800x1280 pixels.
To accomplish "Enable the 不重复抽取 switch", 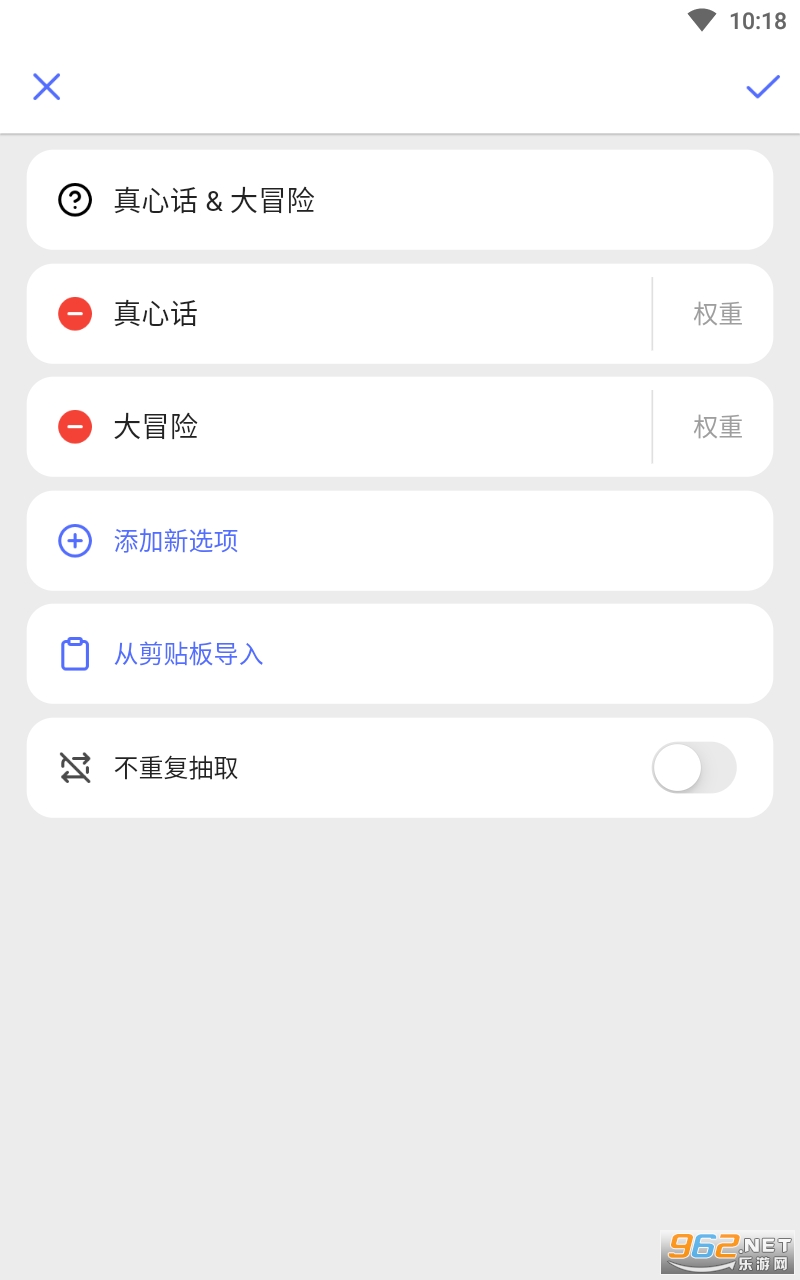I will click(694, 768).
